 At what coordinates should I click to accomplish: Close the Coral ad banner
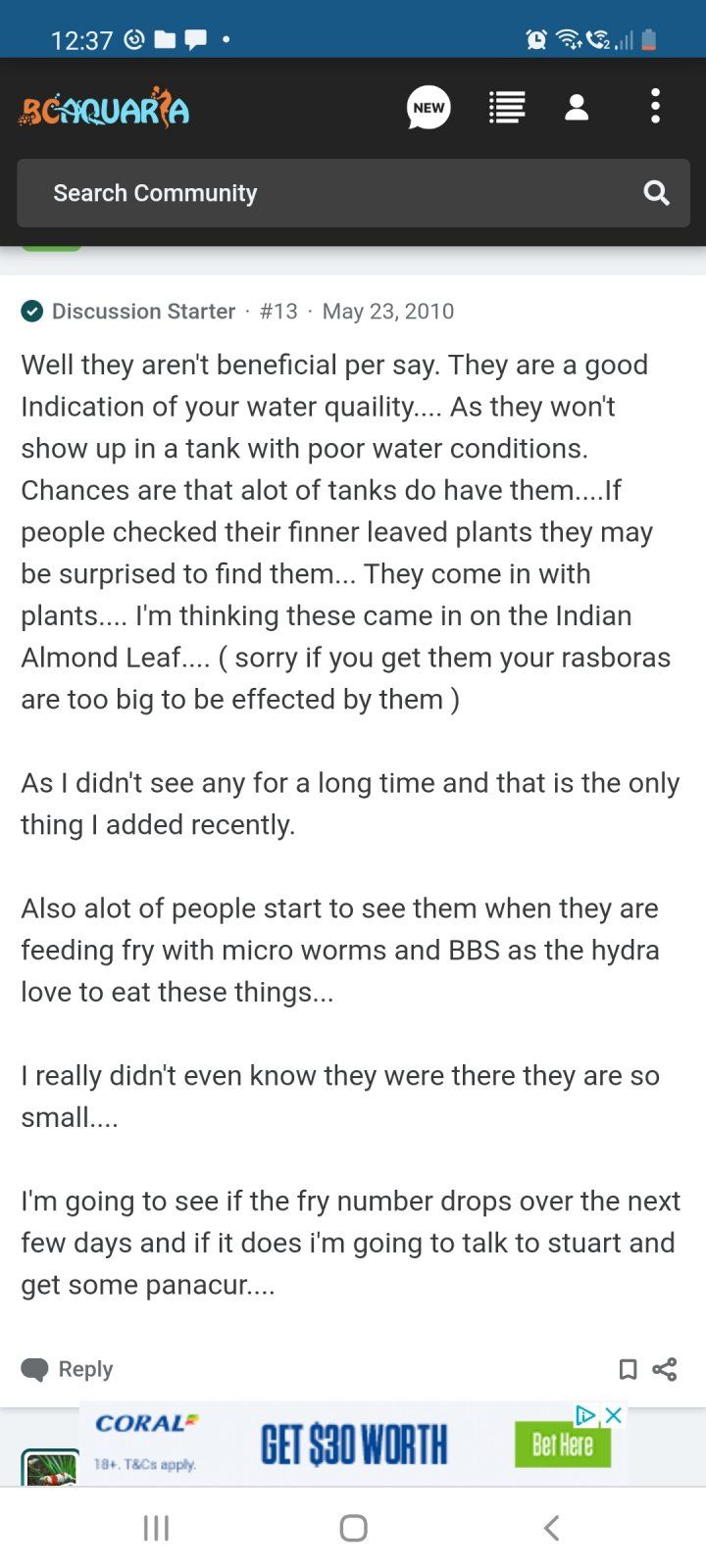tap(614, 1415)
